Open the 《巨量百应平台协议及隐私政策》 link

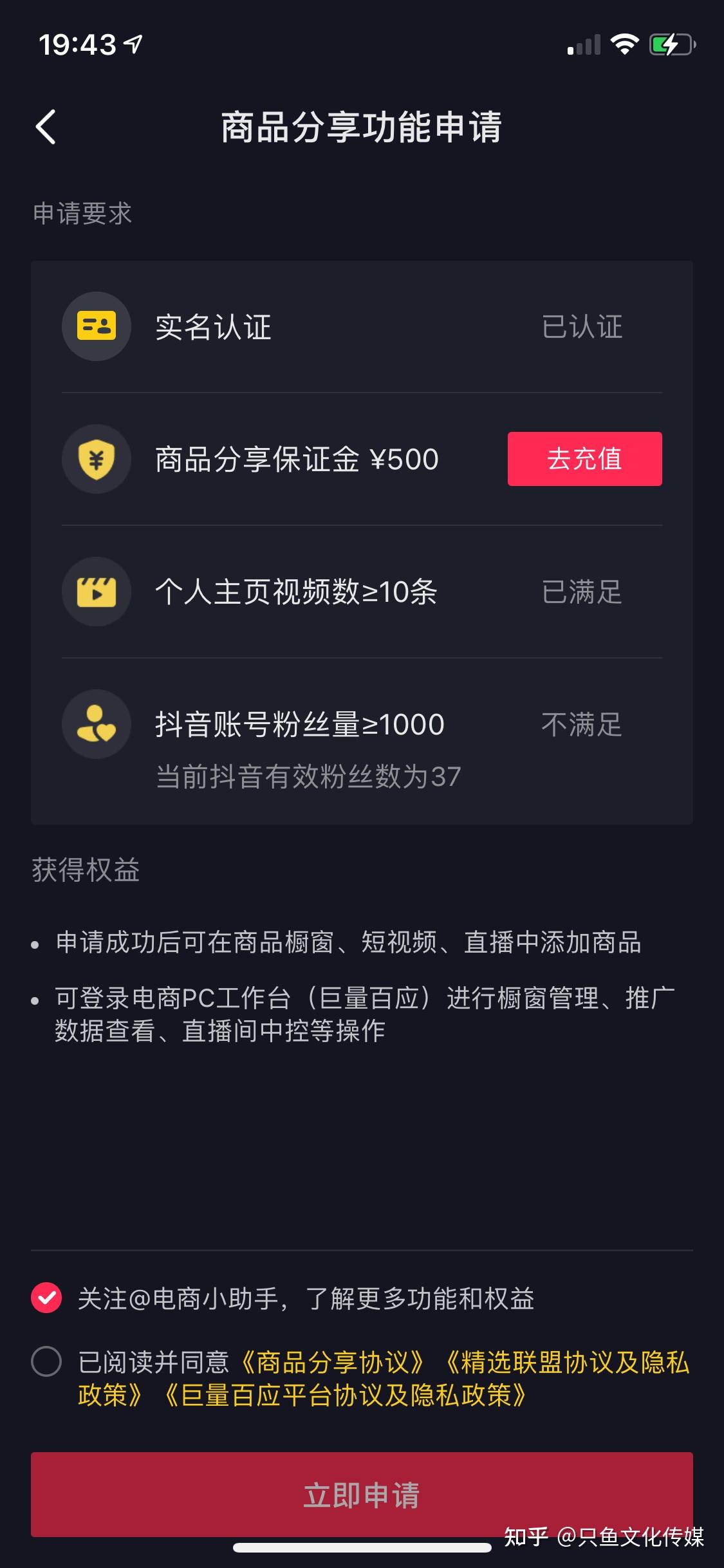tap(346, 1395)
